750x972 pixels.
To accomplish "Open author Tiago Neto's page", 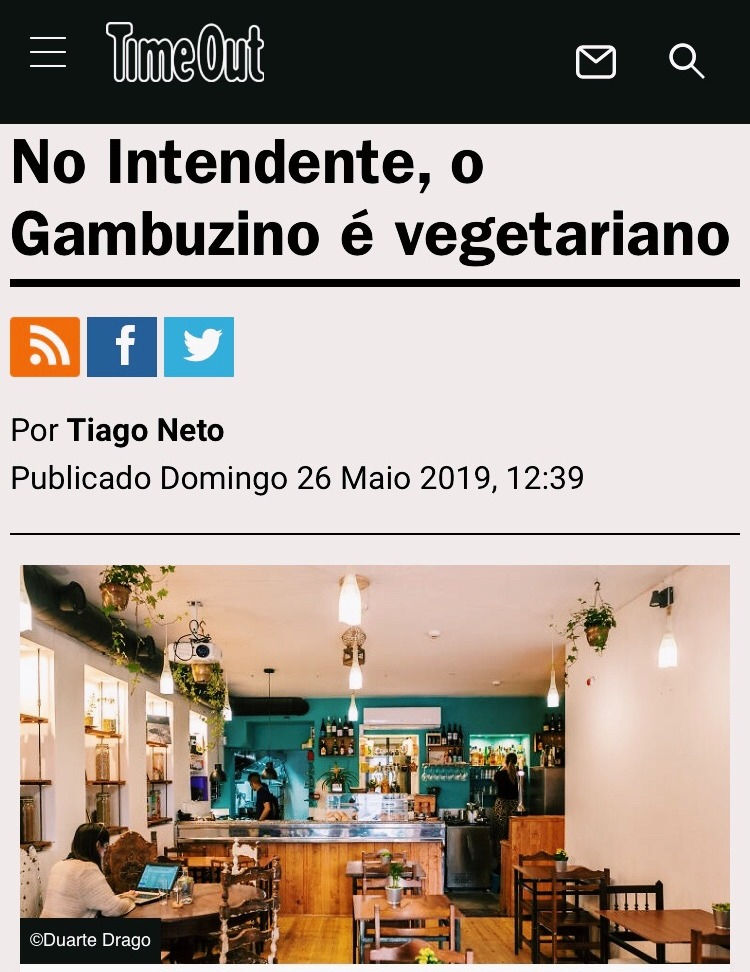I will 145,431.
